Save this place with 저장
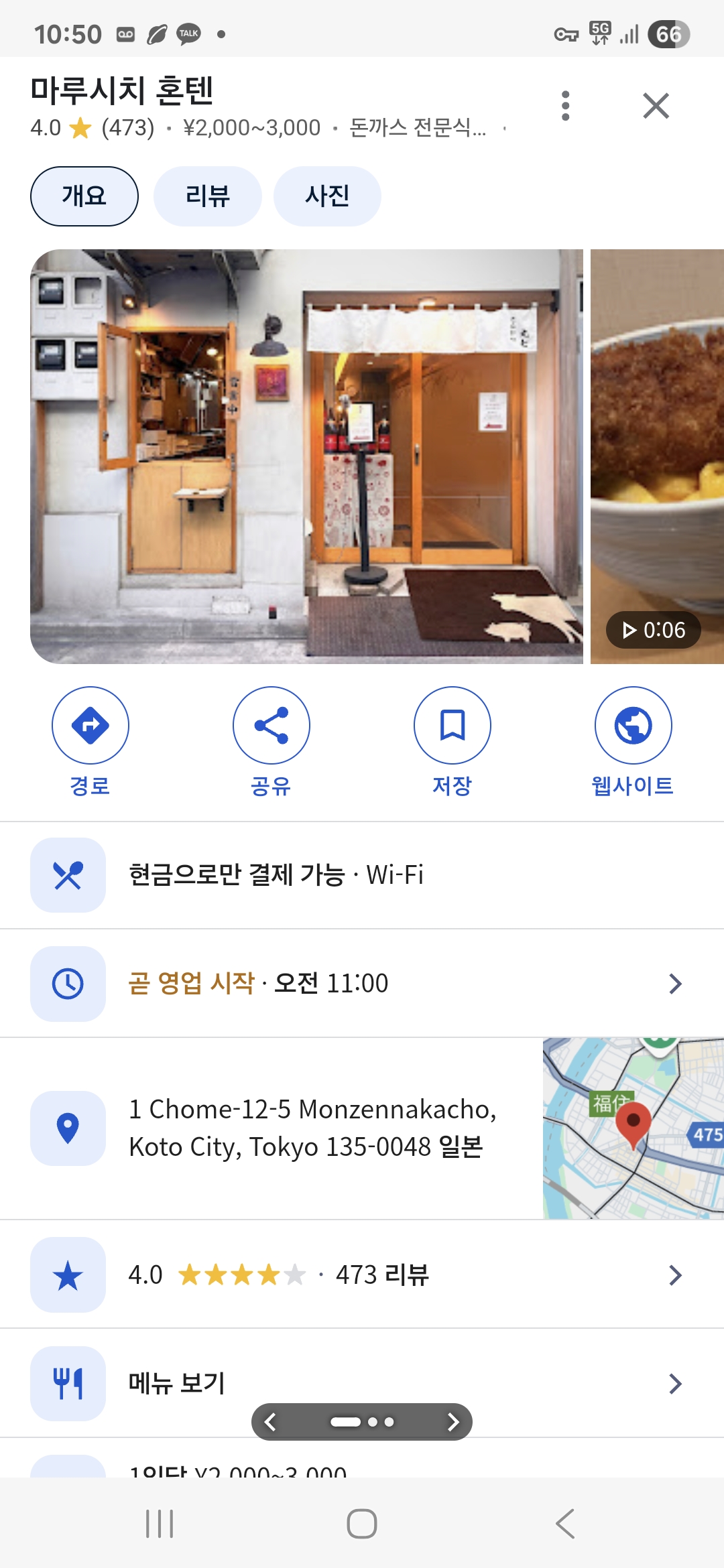Screen dimensions: 724x1568 pos(452,726)
